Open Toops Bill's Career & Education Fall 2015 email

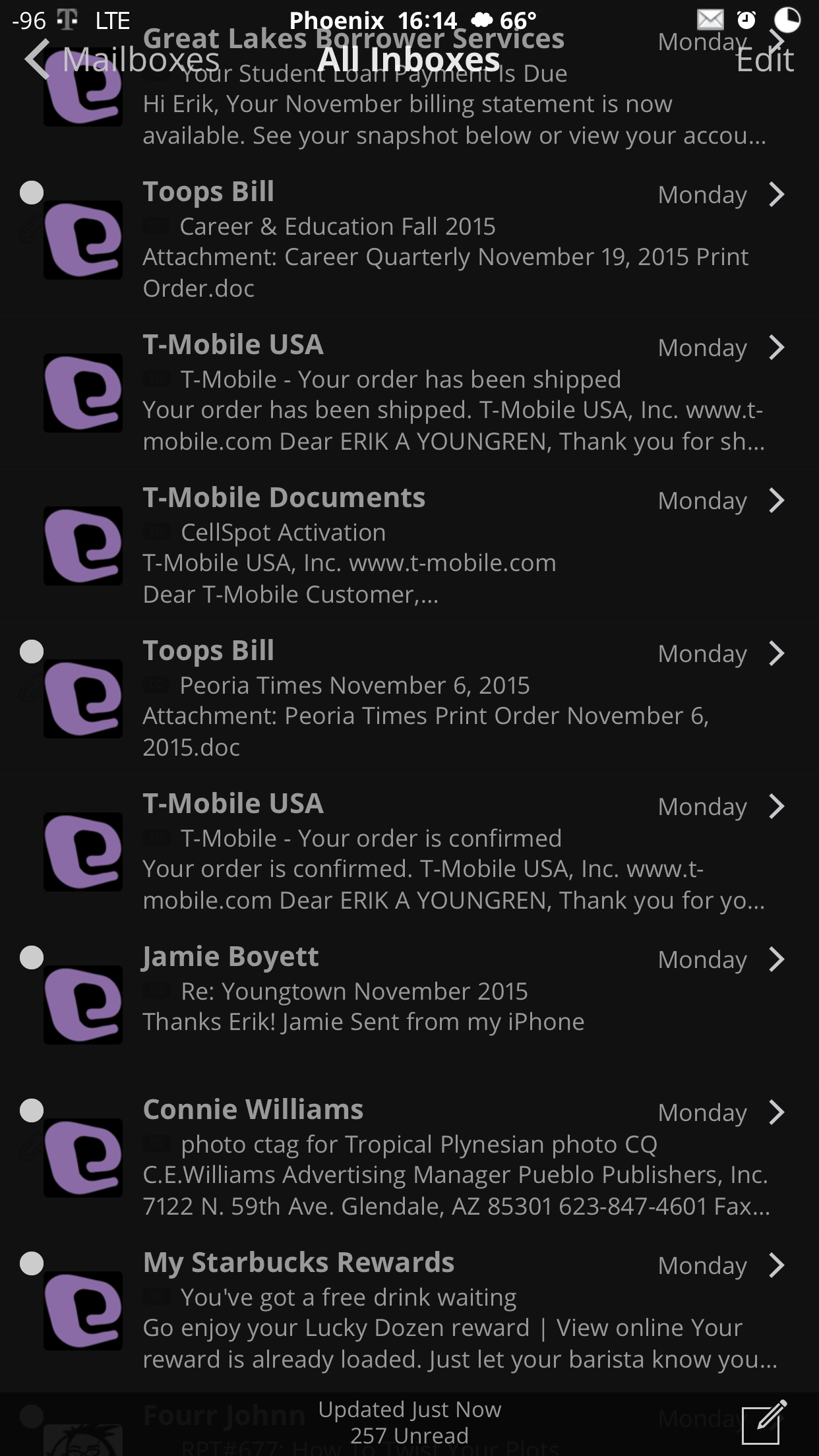tap(409, 239)
